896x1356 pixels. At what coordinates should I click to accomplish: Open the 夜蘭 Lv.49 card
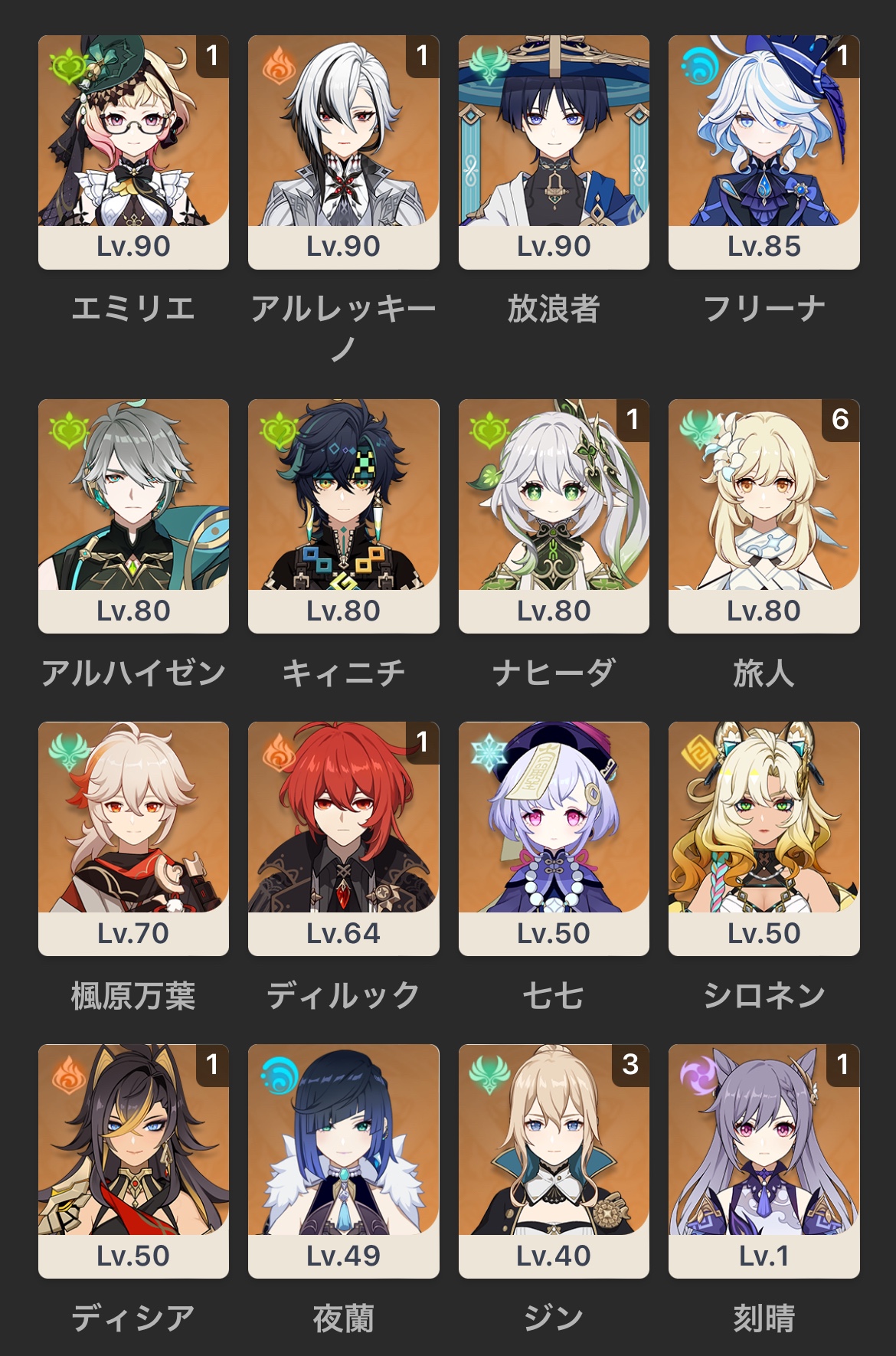click(343, 1161)
